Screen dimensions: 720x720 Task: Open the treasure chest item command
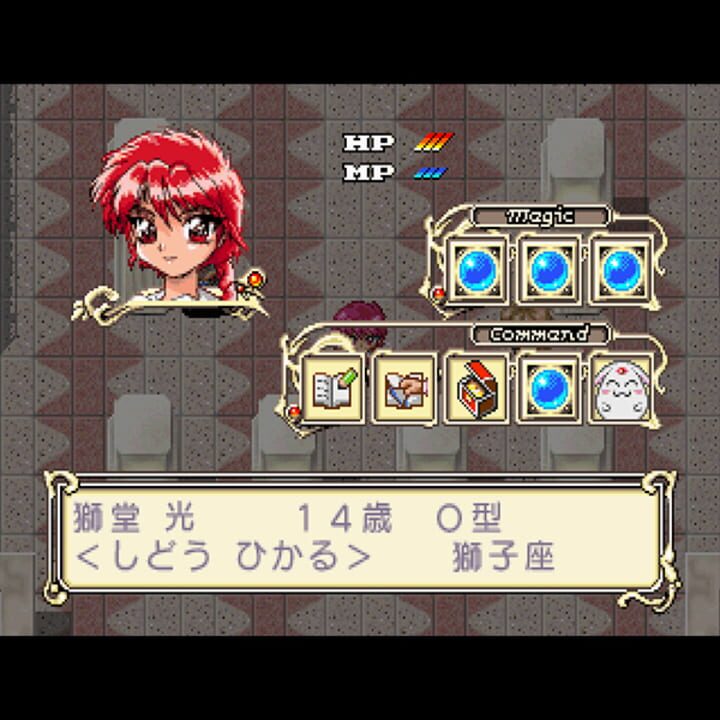pos(476,387)
